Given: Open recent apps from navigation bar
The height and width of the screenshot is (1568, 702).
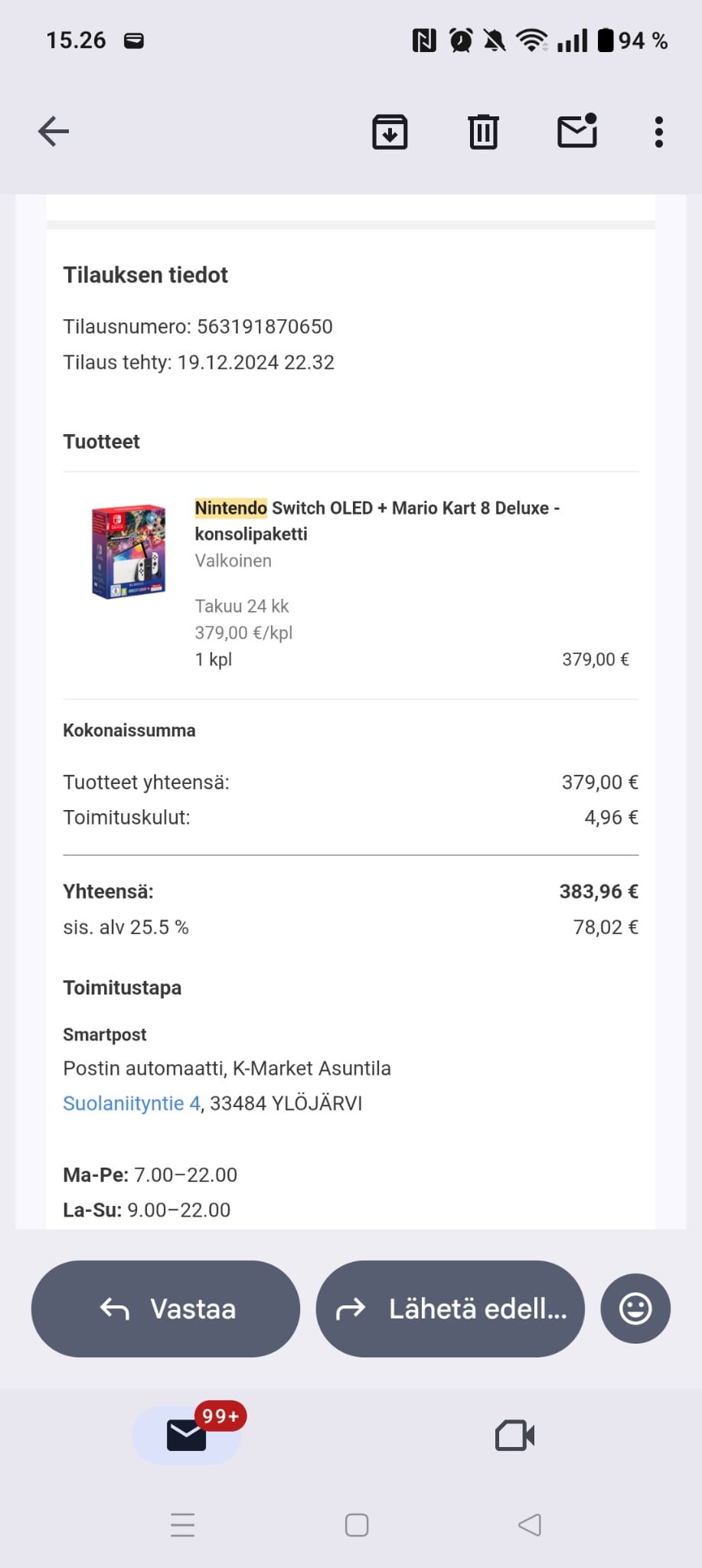Looking at the screenshot, I should [182, 1525].
